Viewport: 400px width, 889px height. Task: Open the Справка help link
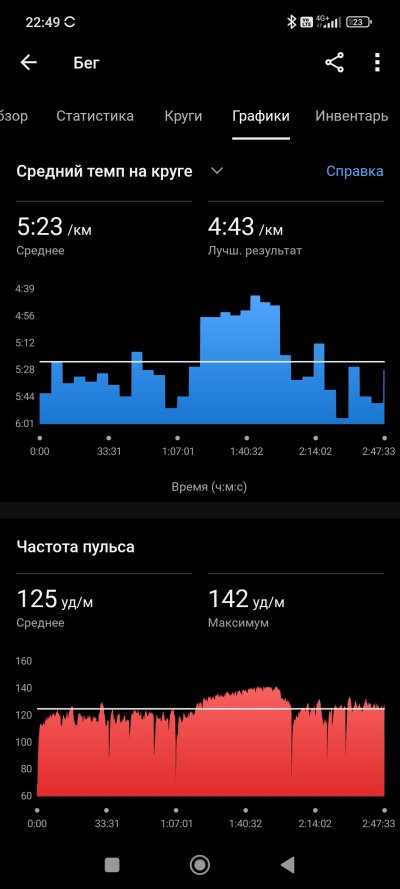(355, 171)
